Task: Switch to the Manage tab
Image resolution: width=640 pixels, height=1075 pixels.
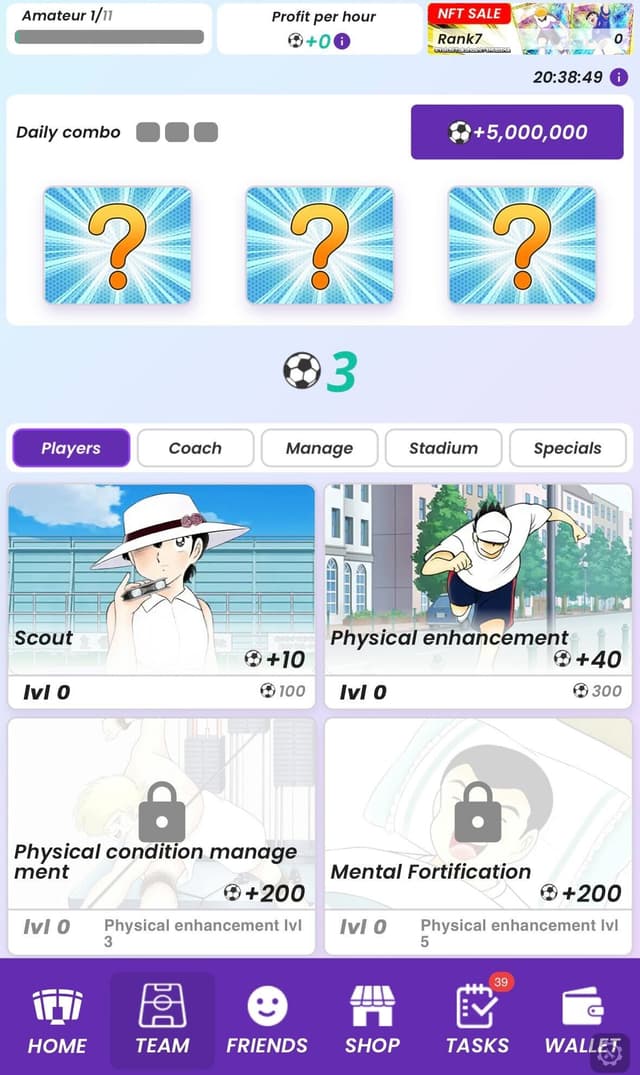Action: point(319,448)
